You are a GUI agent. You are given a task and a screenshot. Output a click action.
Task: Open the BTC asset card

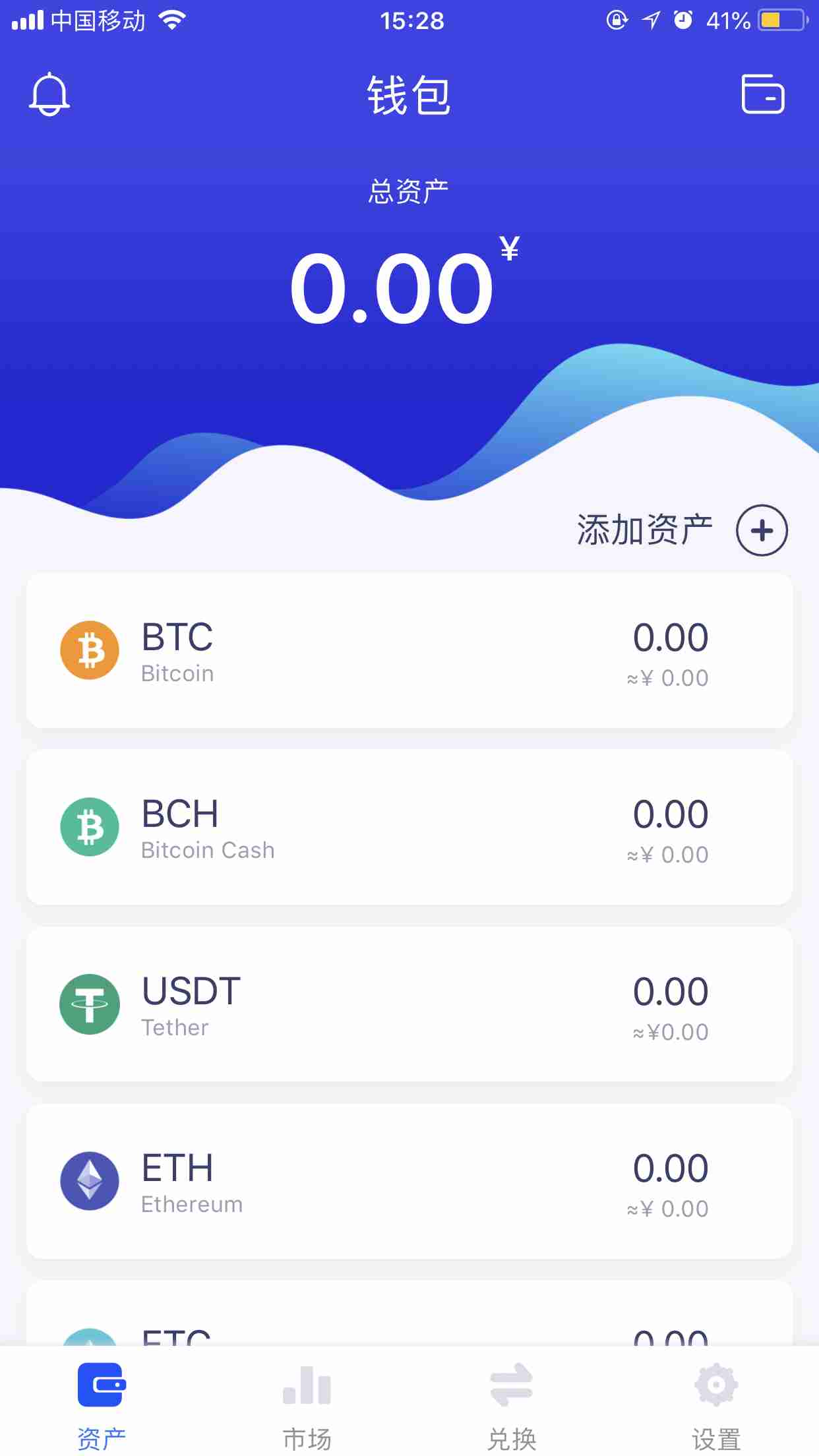tap(409, 650)
